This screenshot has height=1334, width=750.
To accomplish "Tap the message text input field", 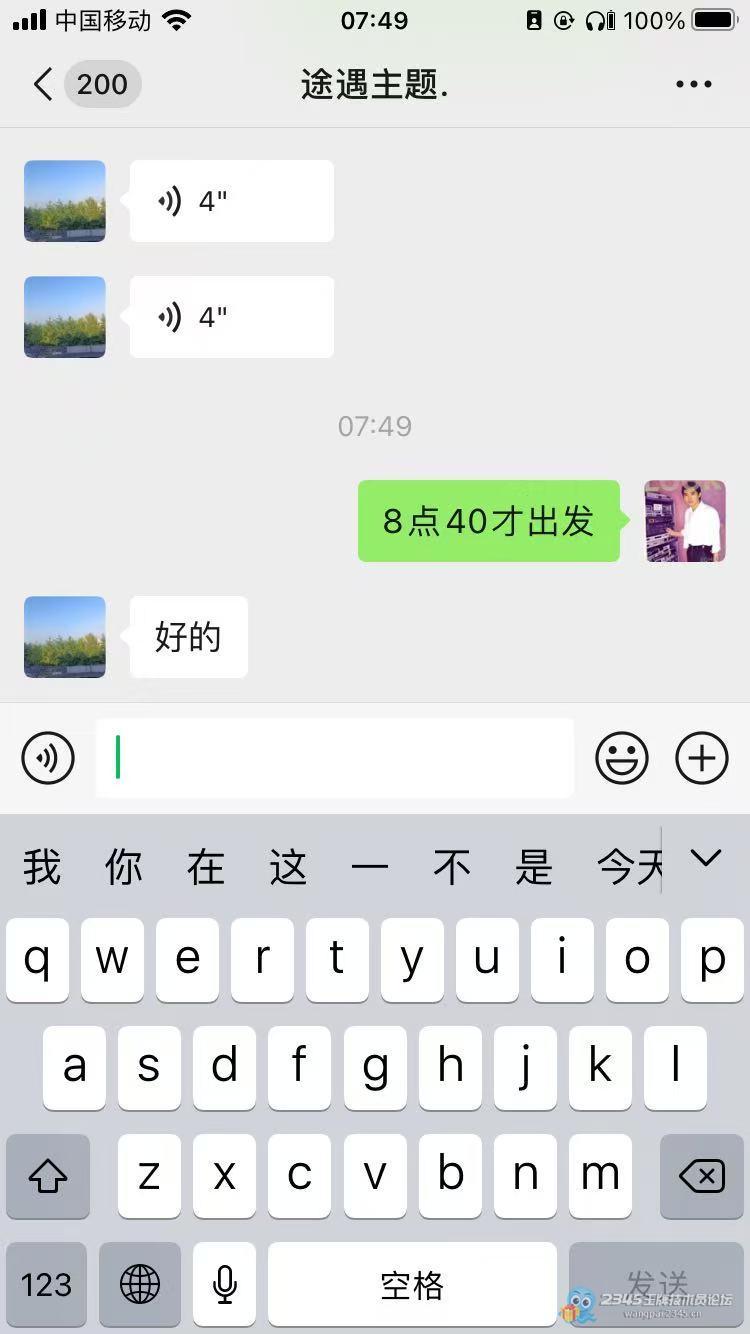I will (334, 758).
